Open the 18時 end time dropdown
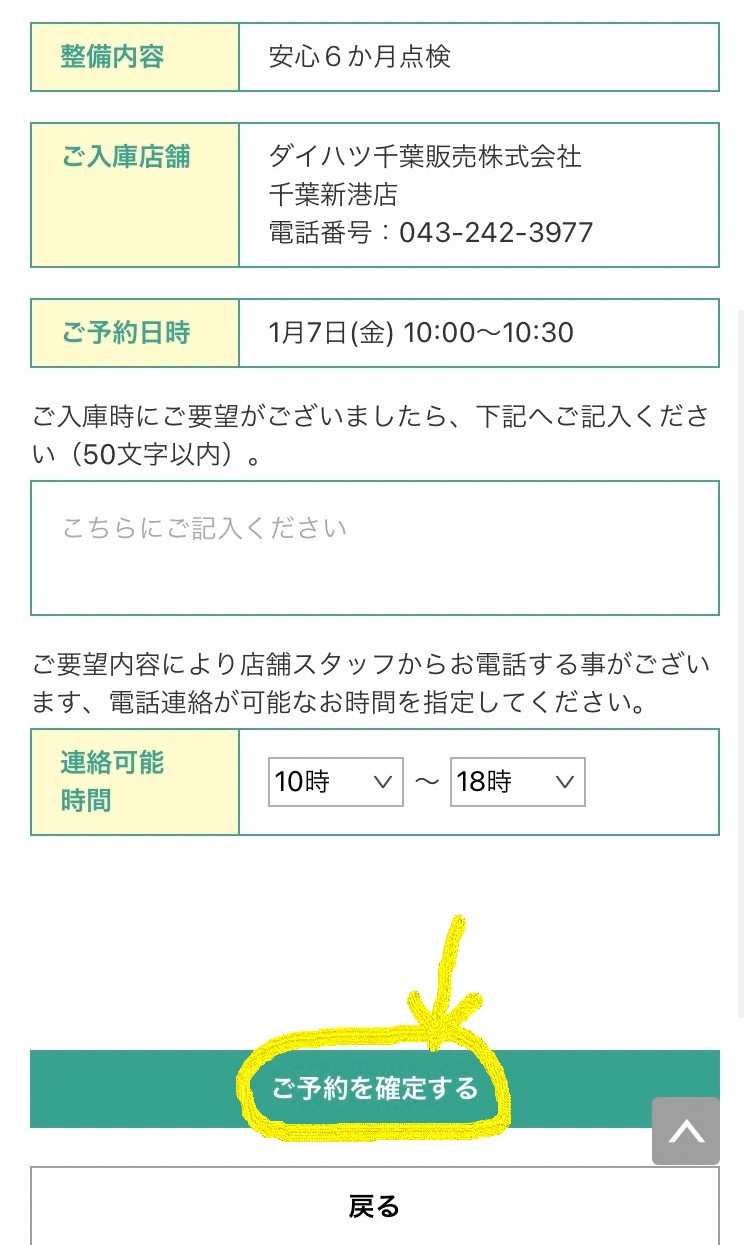The height and width of the screenshot is (1245, 750). click(517, 782)
